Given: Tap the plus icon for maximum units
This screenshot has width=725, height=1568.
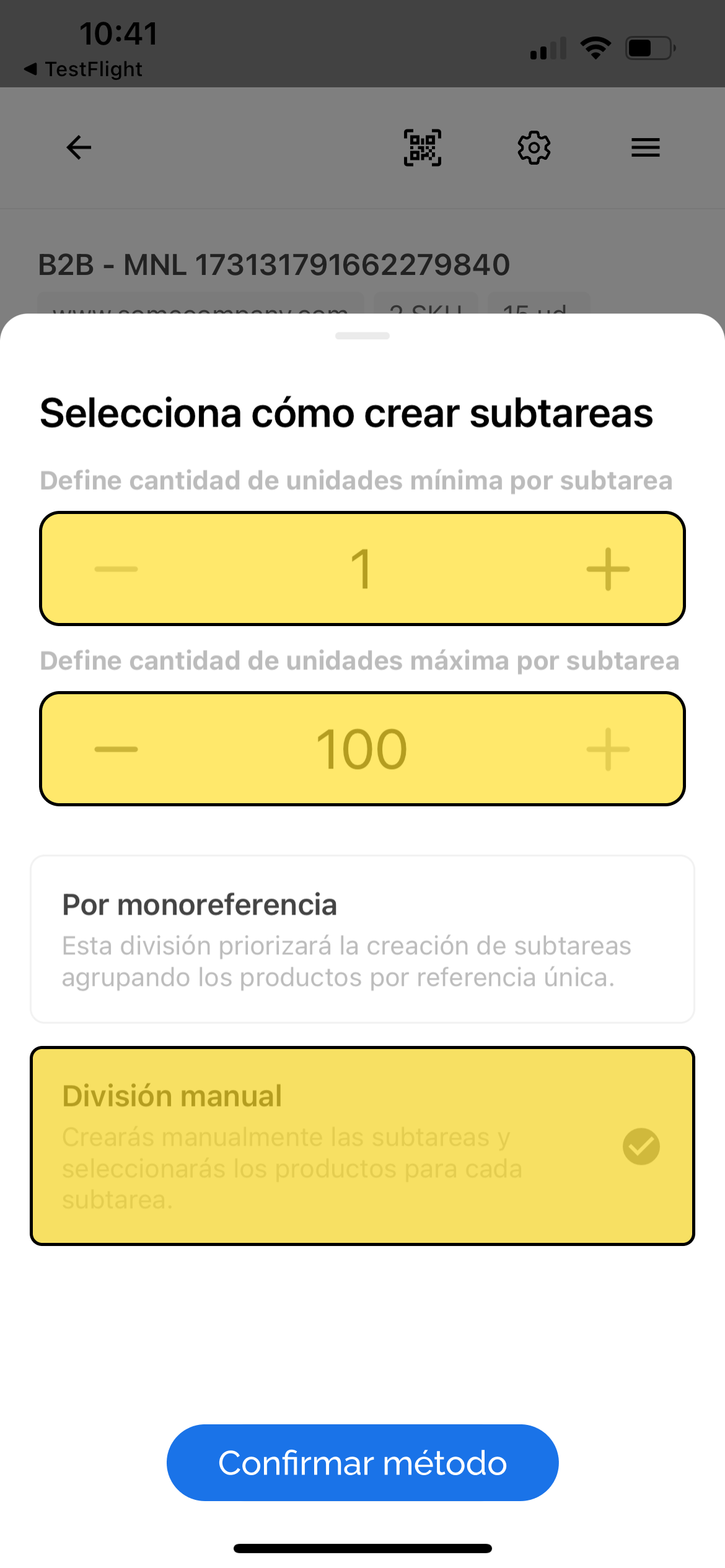Looking at the screenshot, I should 607,748.
